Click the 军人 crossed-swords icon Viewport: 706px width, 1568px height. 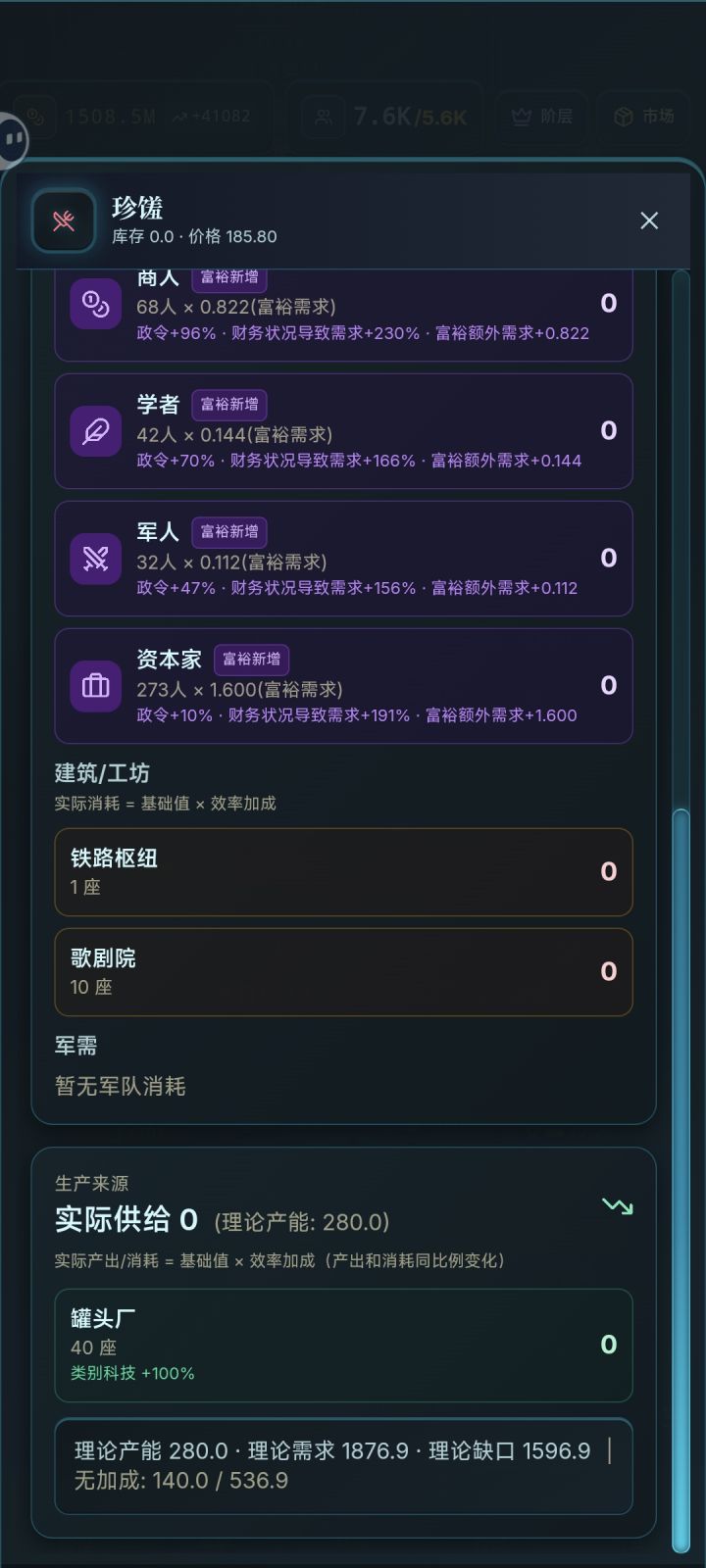(95, 559)
